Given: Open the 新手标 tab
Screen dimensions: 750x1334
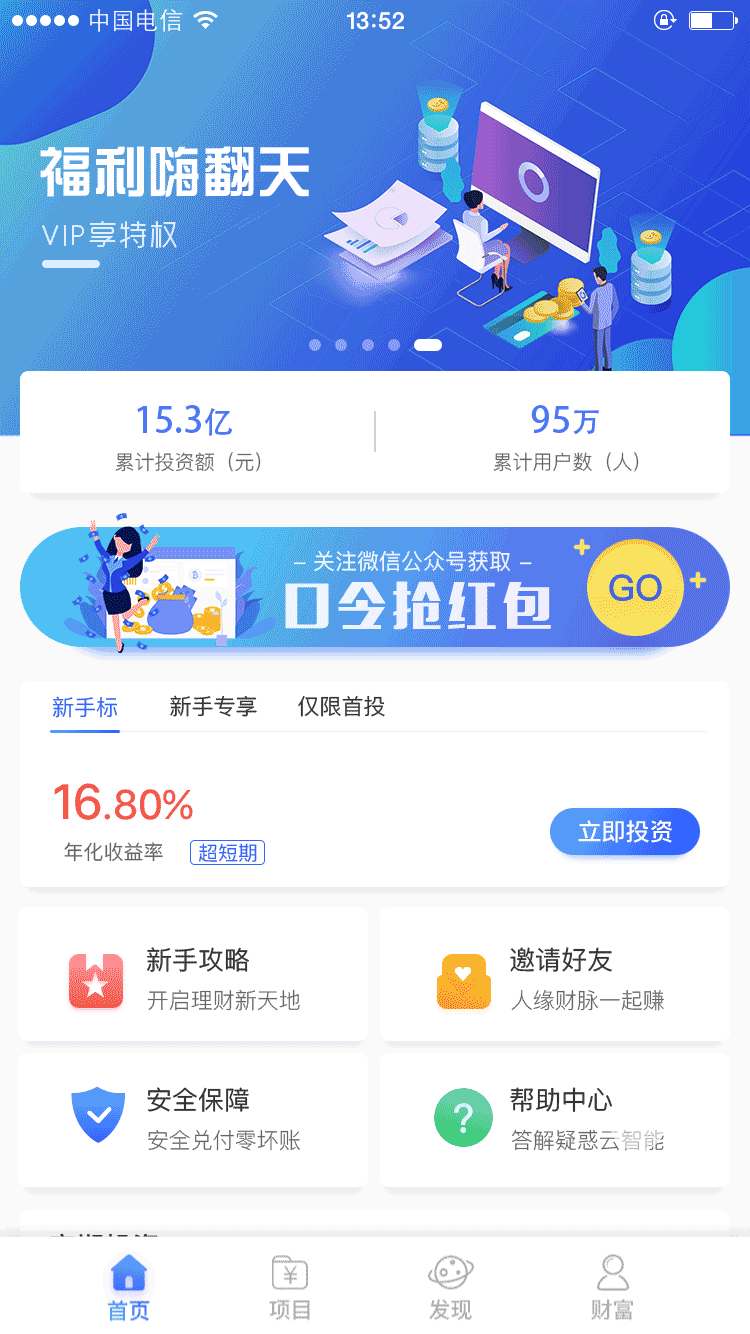Looking at the screenshot, I should point(84,707).
